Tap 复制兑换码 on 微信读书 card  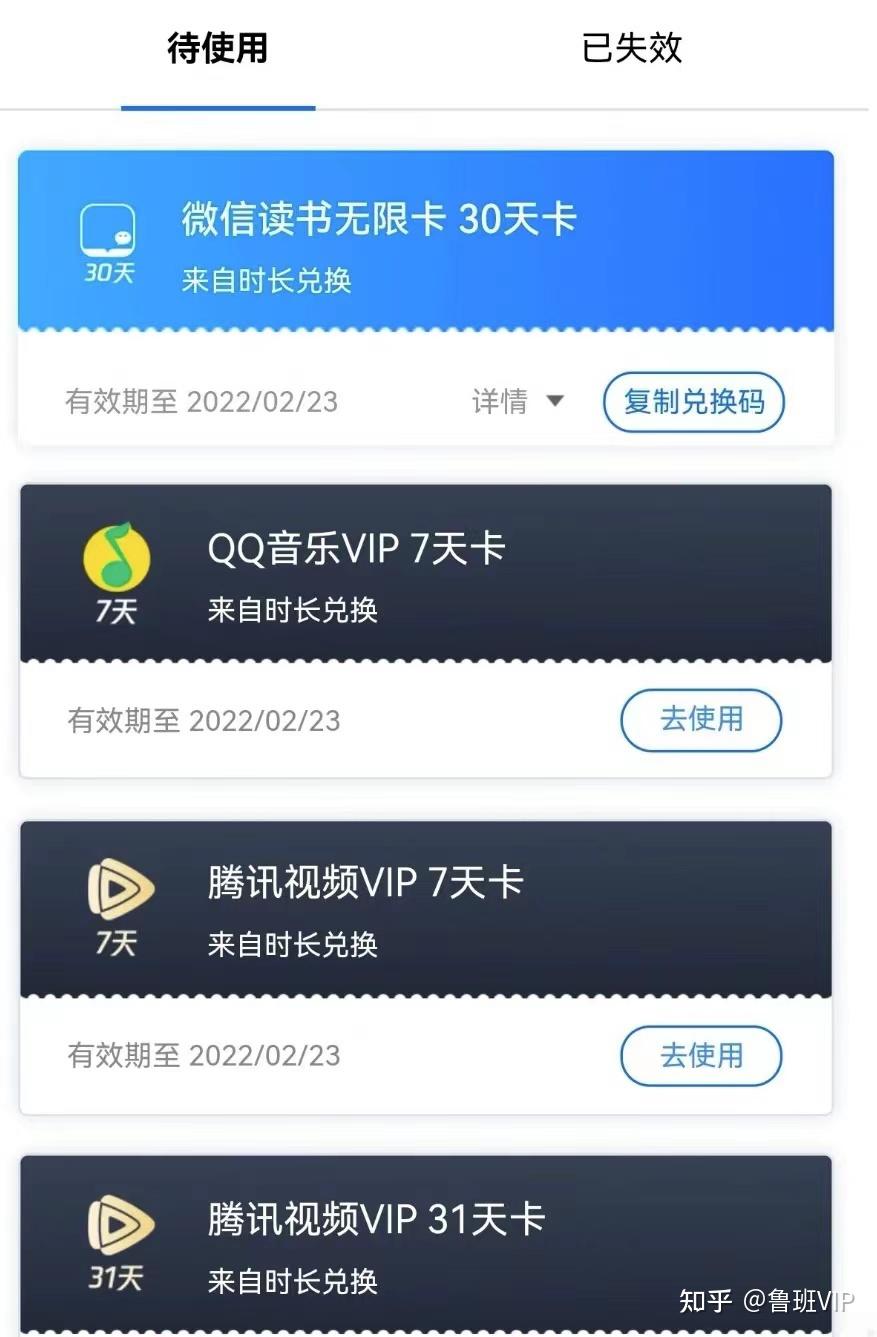(694, 402)
